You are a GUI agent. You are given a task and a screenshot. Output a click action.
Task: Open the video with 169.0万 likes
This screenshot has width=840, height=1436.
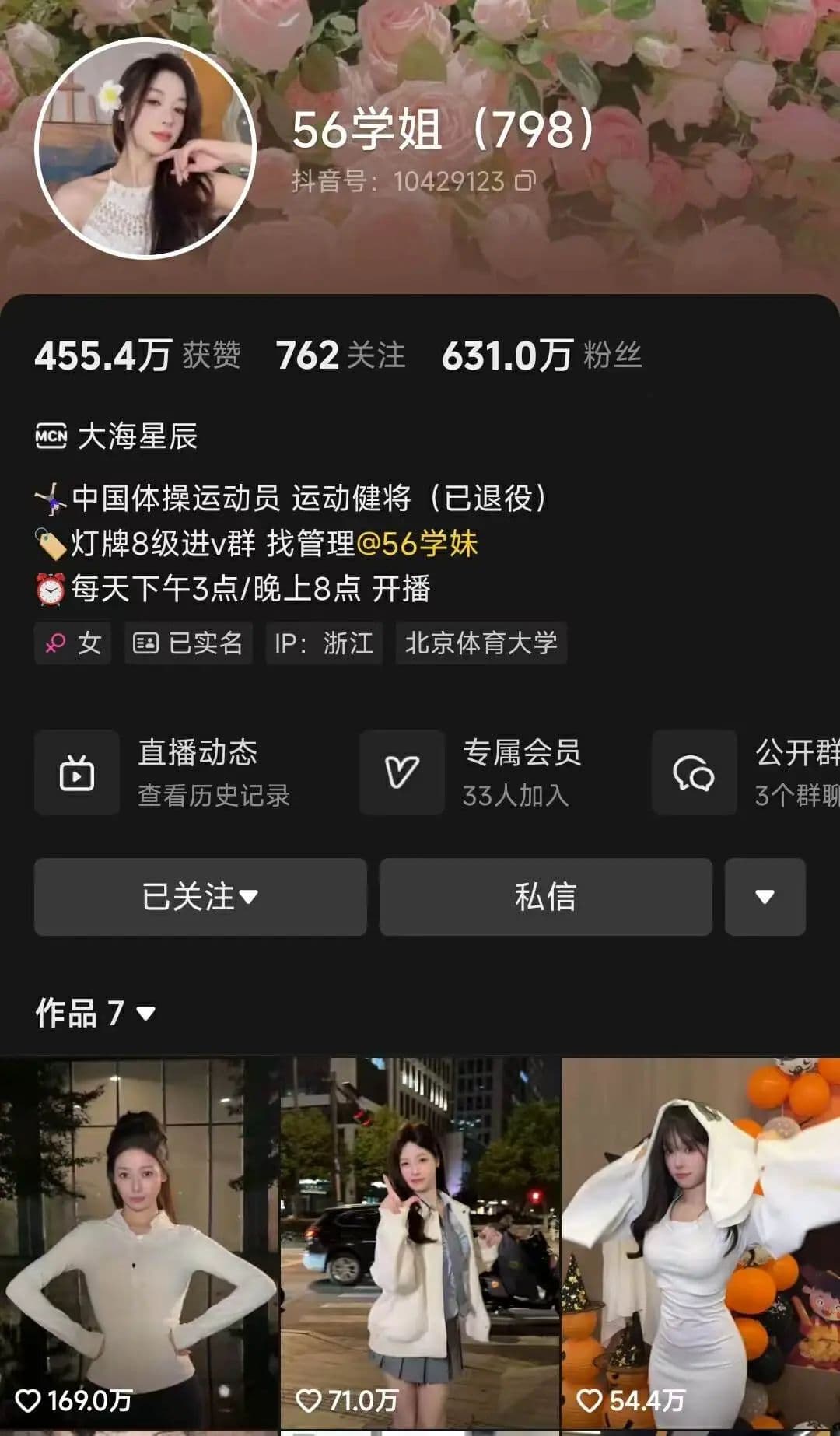coord(138,1243)
